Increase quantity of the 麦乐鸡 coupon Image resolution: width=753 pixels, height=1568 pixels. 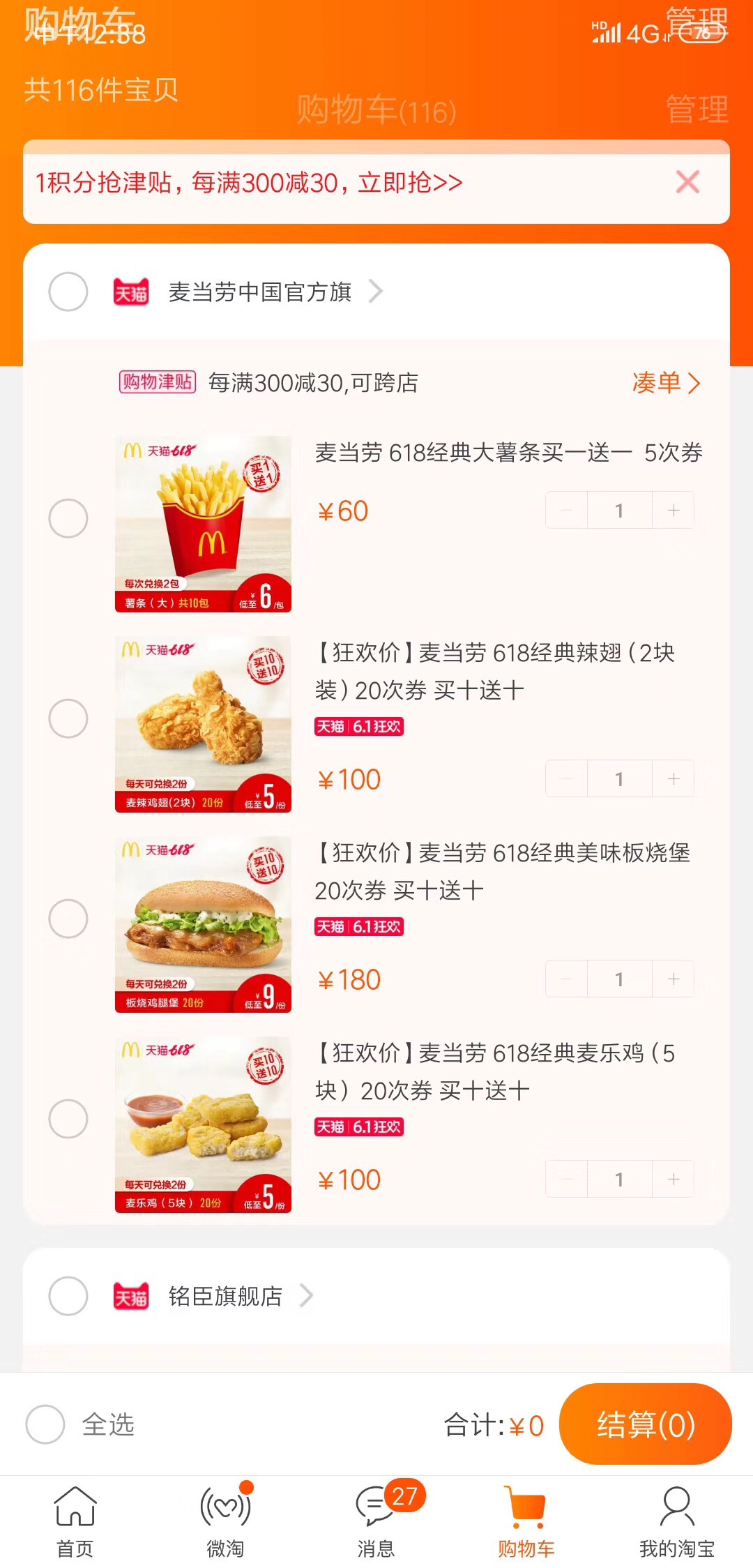point(673,1179)
